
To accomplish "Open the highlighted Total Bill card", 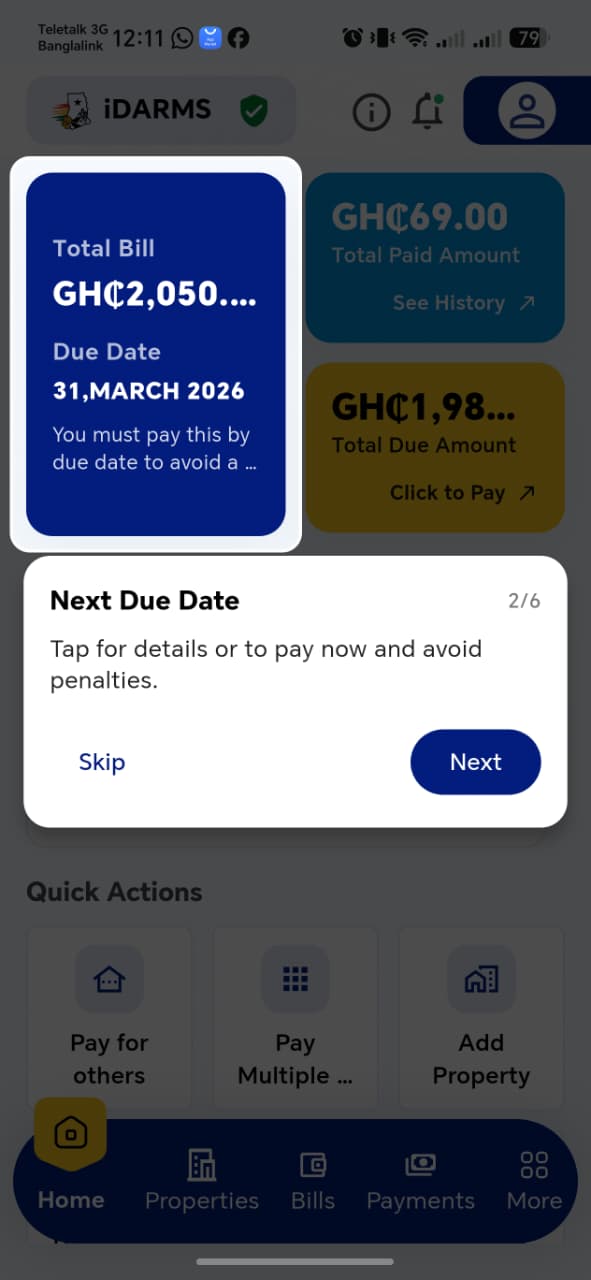I will [156, 354].
